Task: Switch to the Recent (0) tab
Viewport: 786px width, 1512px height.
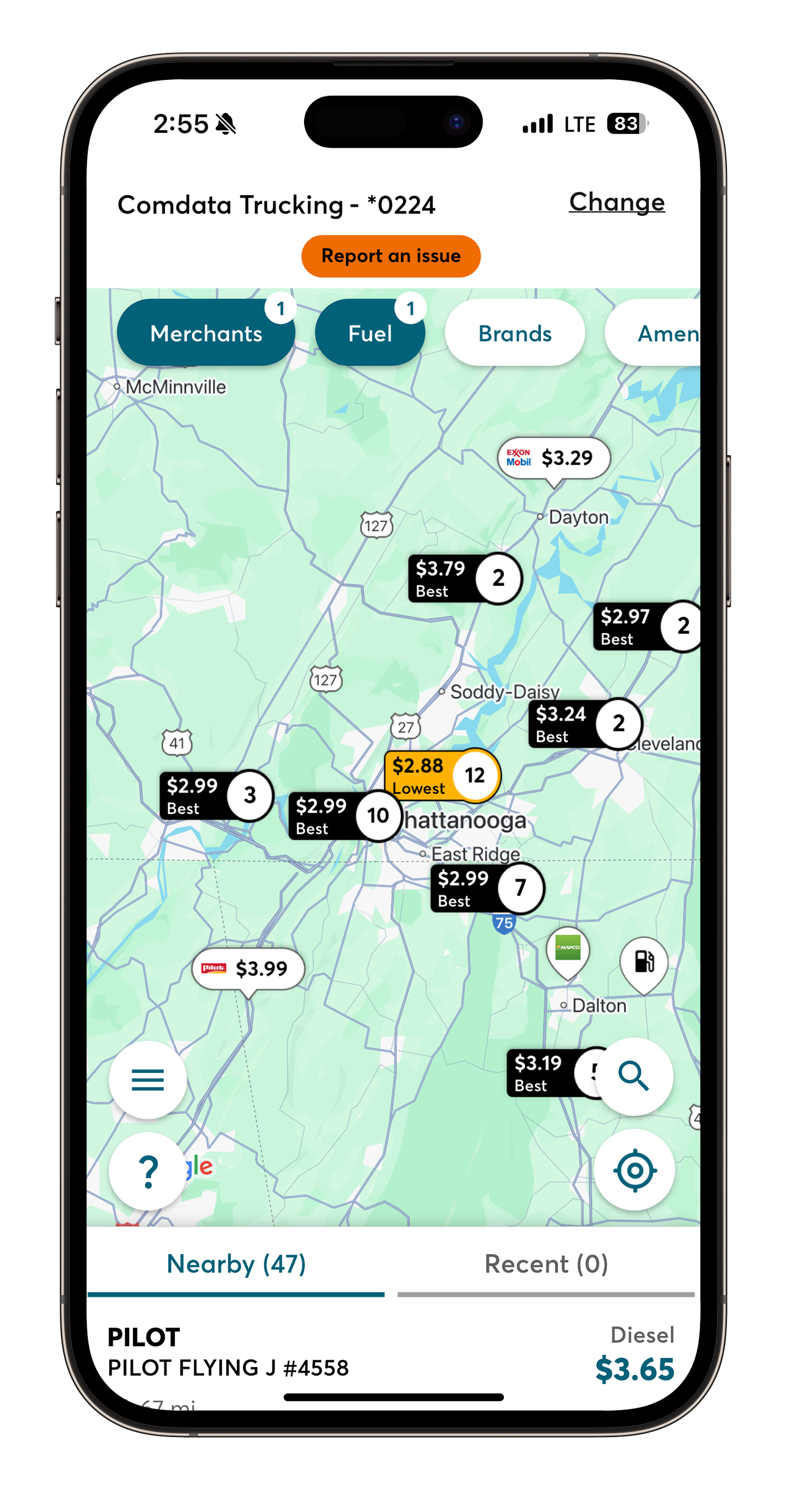Action: 546,1264
